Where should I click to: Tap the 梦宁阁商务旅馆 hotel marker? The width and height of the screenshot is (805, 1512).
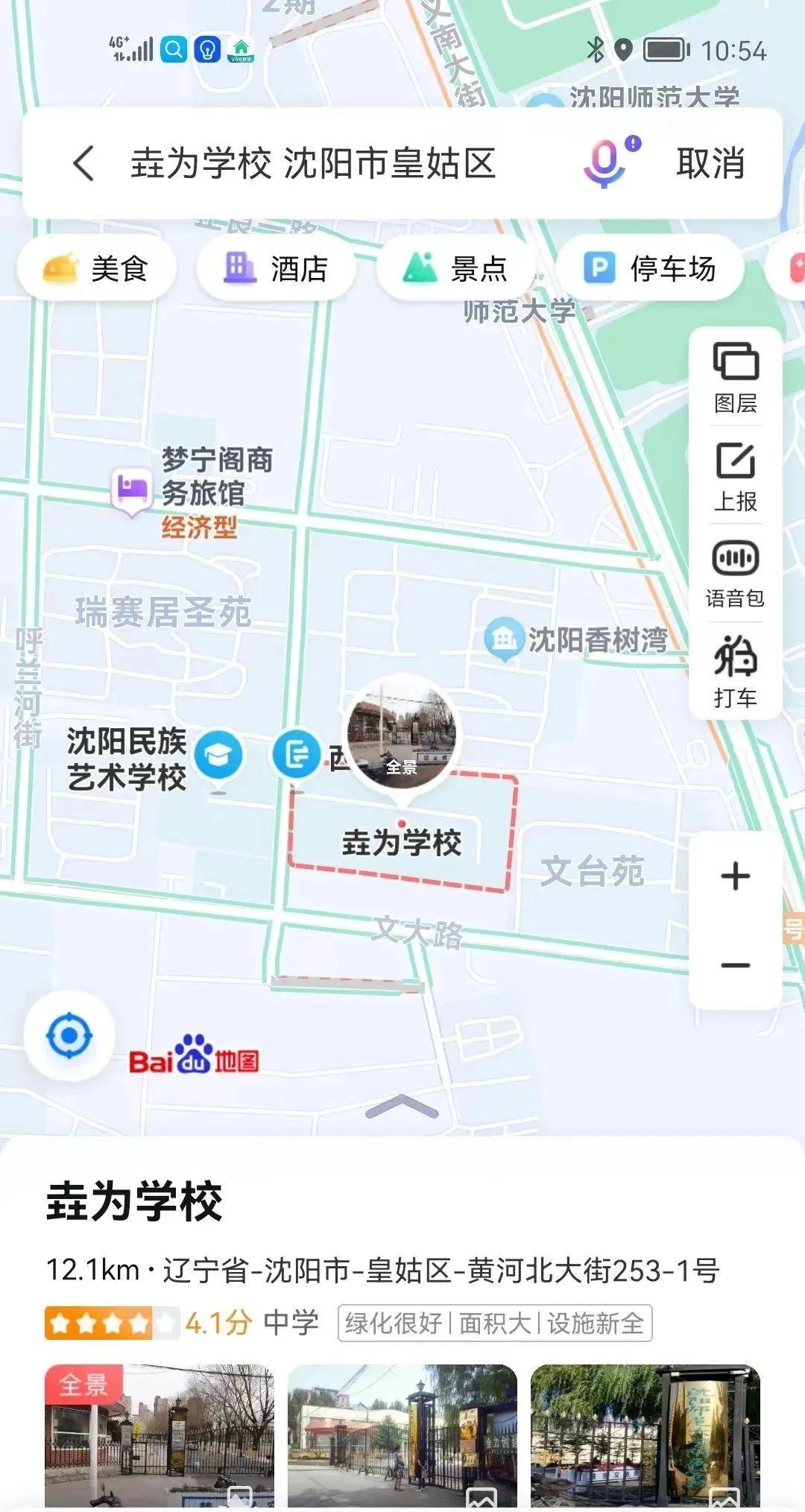pos(133,490)
